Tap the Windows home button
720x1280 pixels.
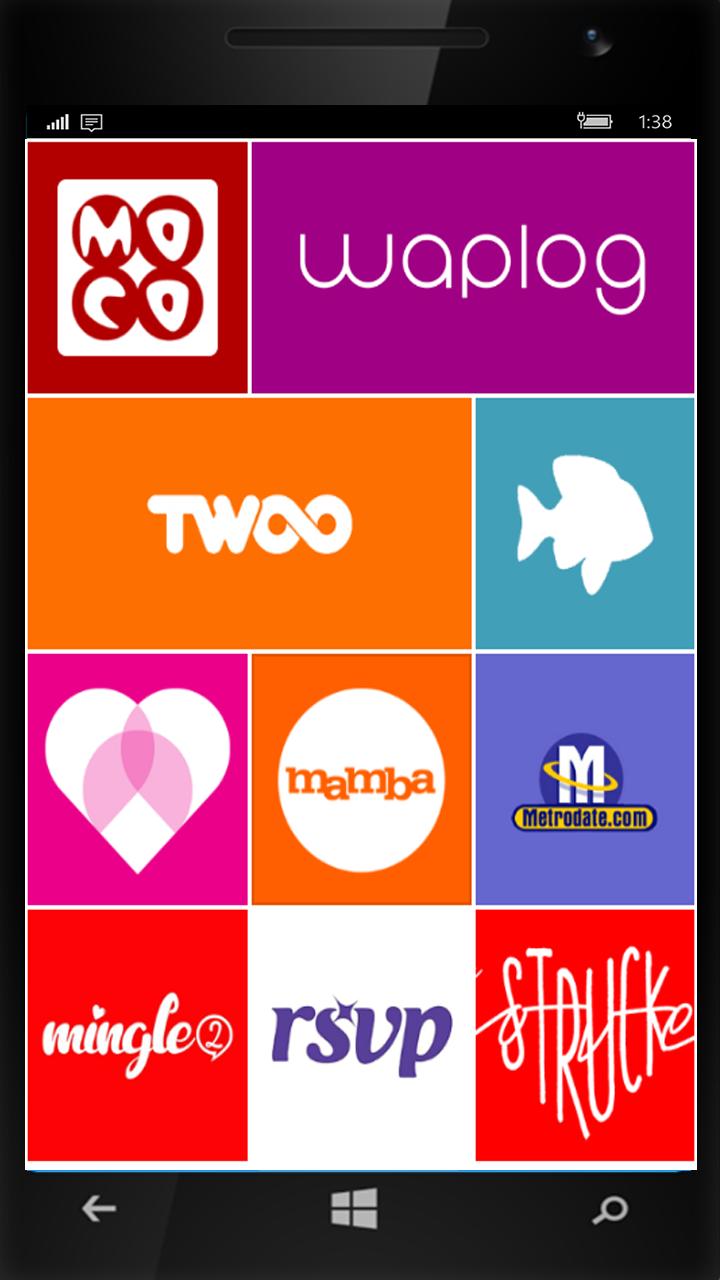click(354, 1209)
